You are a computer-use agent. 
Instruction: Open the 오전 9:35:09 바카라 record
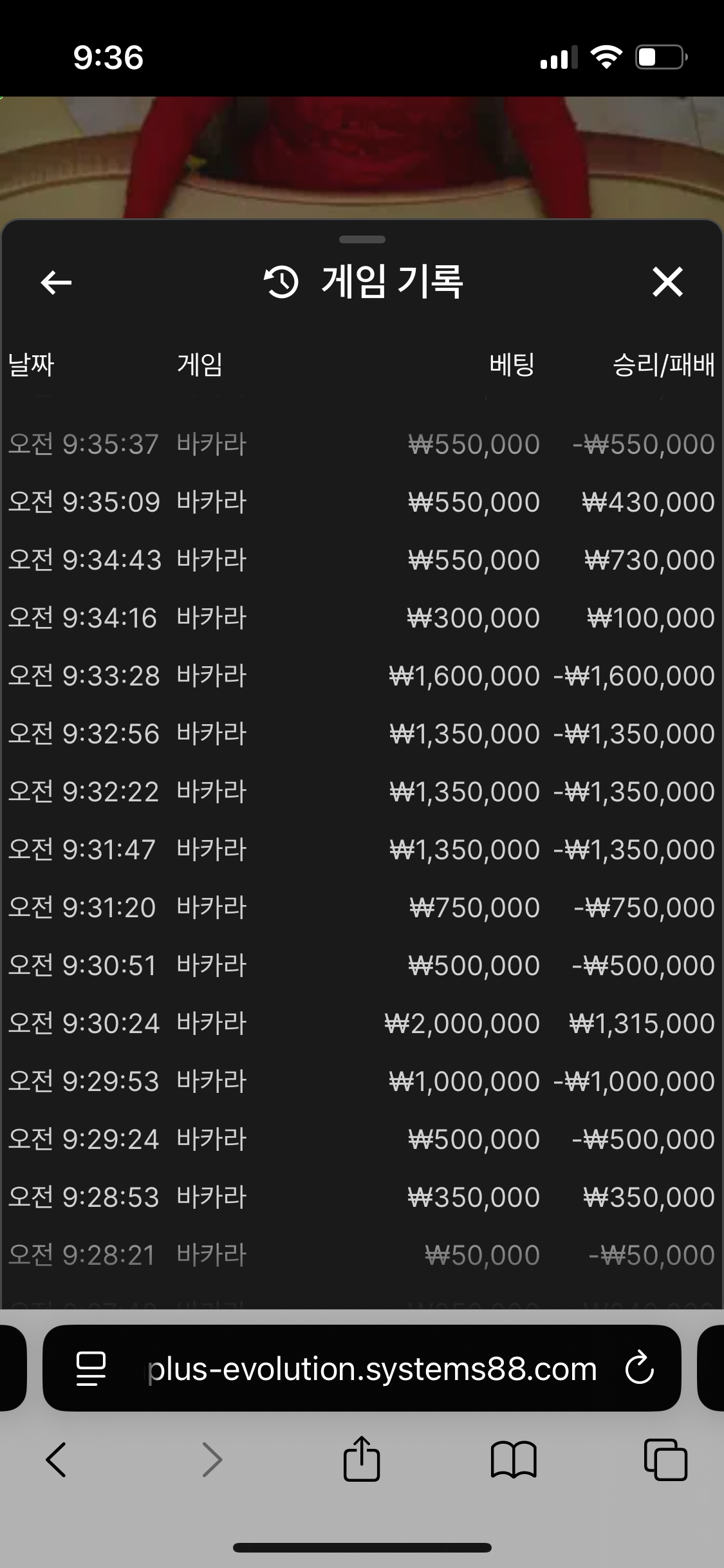362,502
